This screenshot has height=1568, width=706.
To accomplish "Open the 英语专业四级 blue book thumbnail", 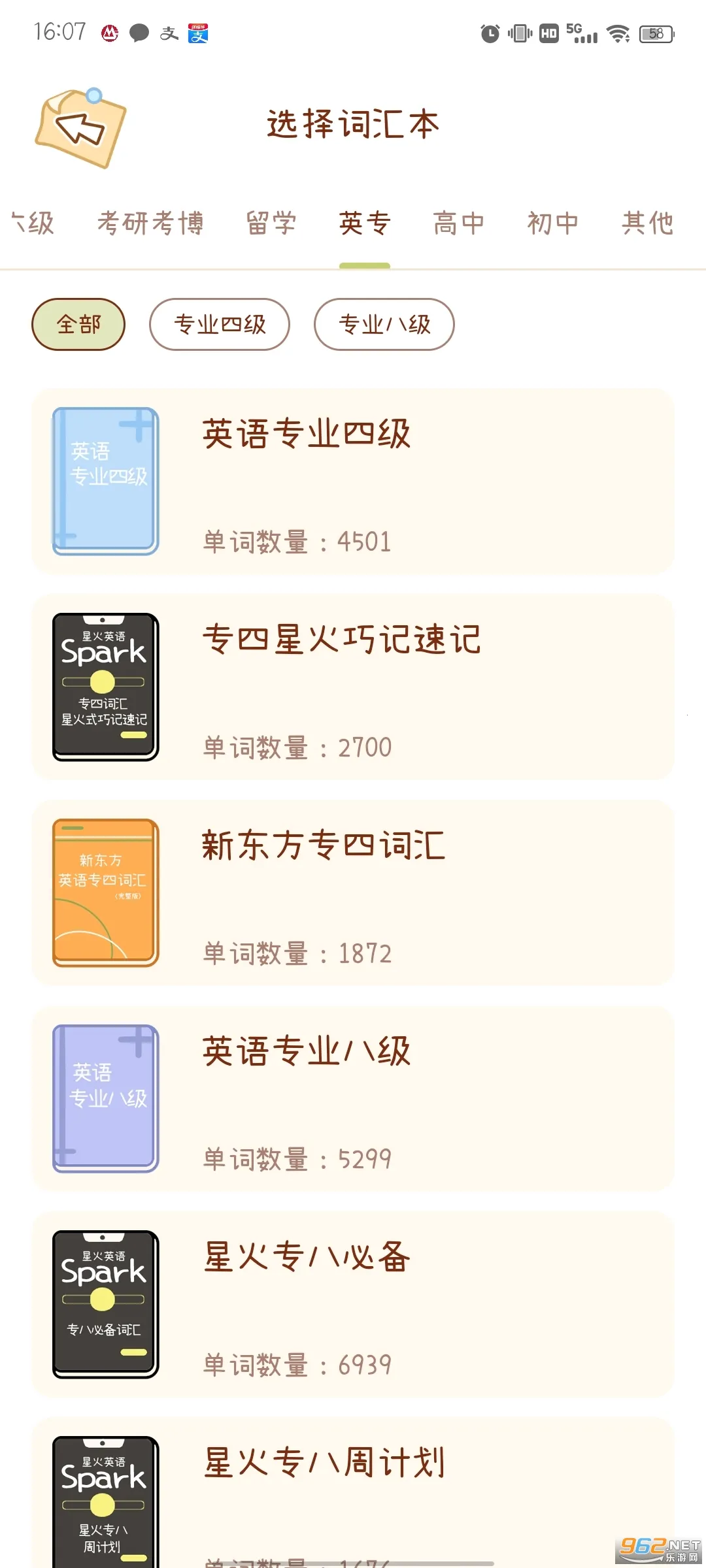I will [105, 480].
